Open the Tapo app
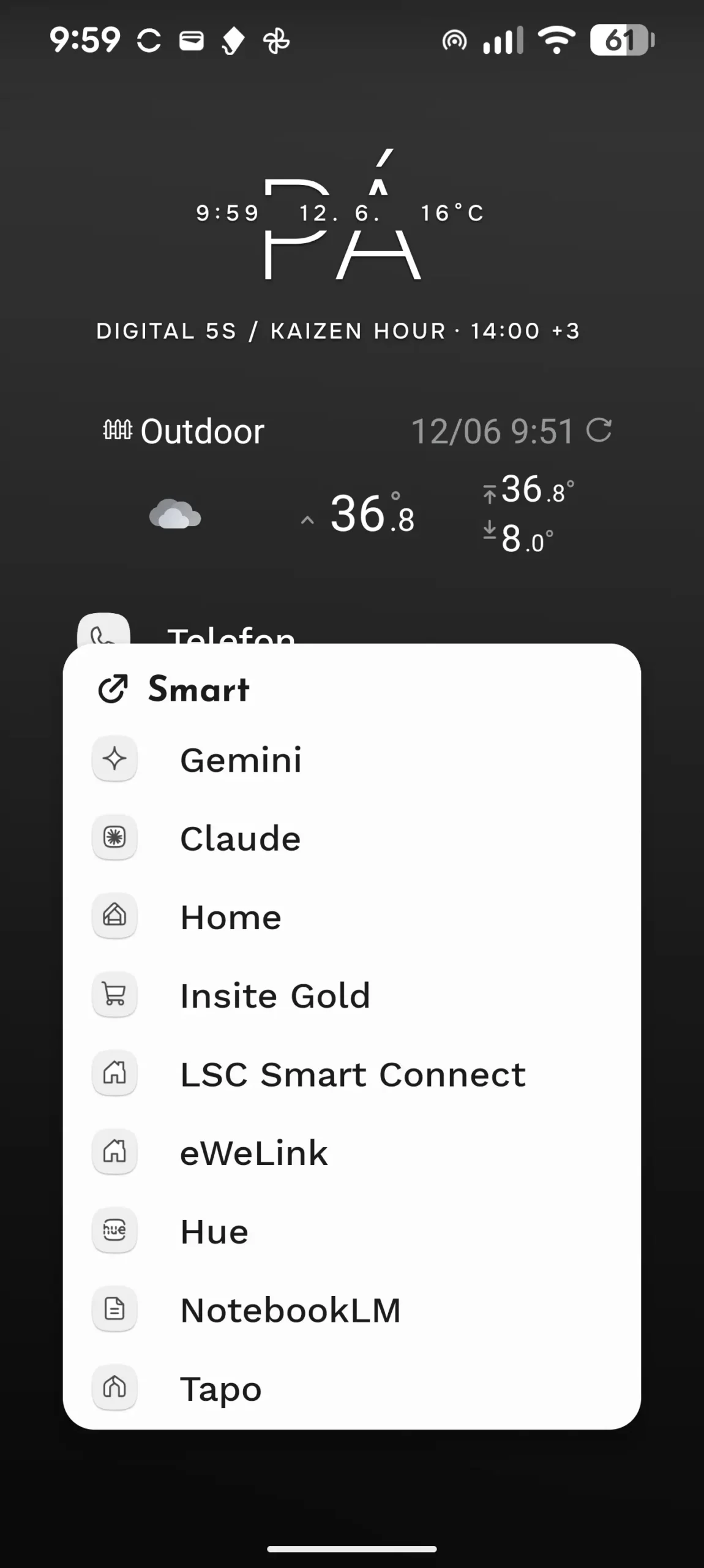This screenshot has width=704, height=1568. 351,1388
